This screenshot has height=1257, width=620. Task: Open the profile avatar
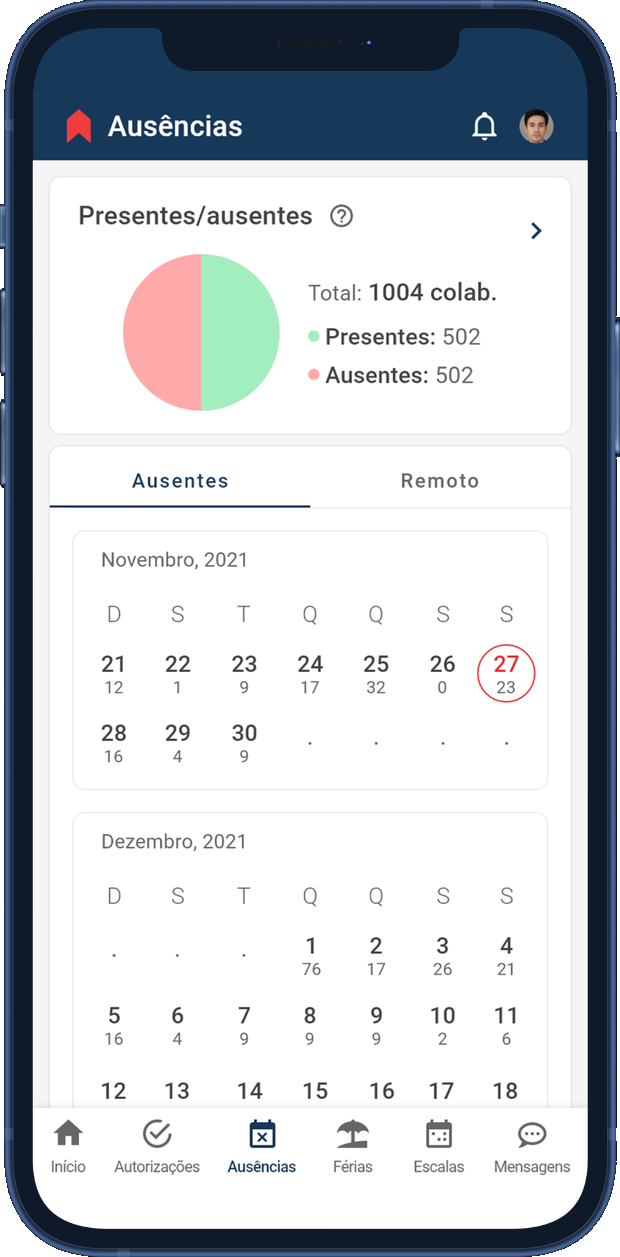pyautogui.click(x=536, y=127)
